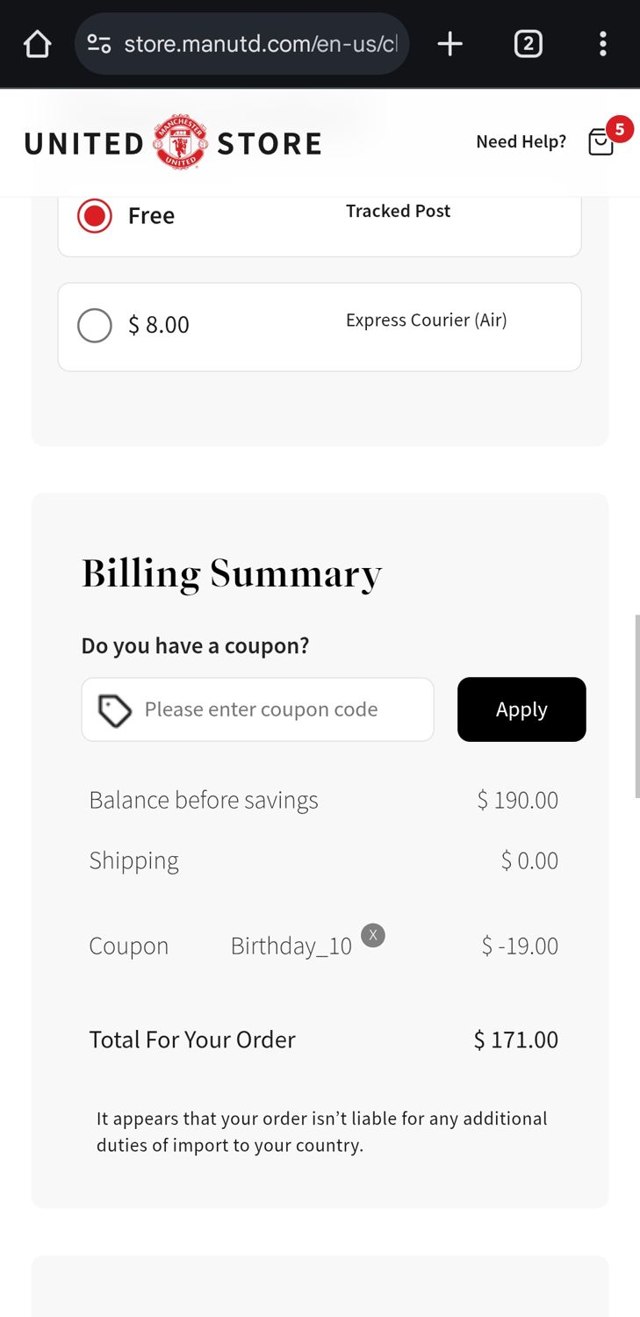Open the shopping cart with 5 items
Viewport: 640px width, 1317px height.
[x=602, y=143]
